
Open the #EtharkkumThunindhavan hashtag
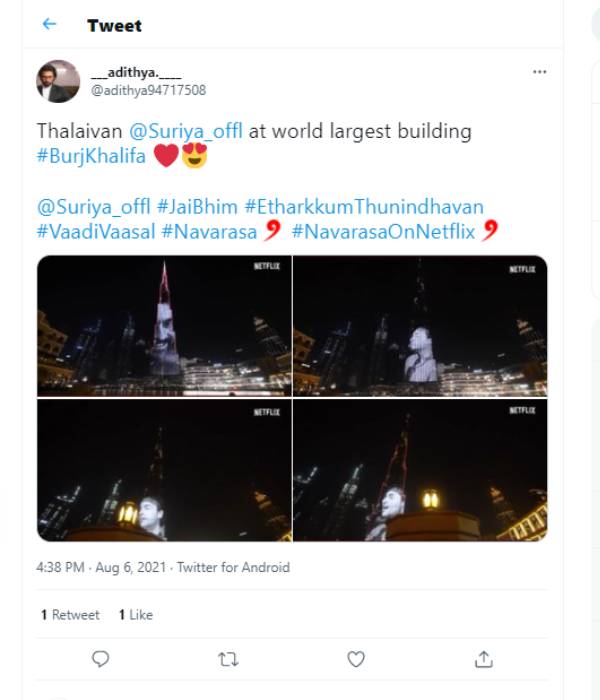click(x=364, y=207)
